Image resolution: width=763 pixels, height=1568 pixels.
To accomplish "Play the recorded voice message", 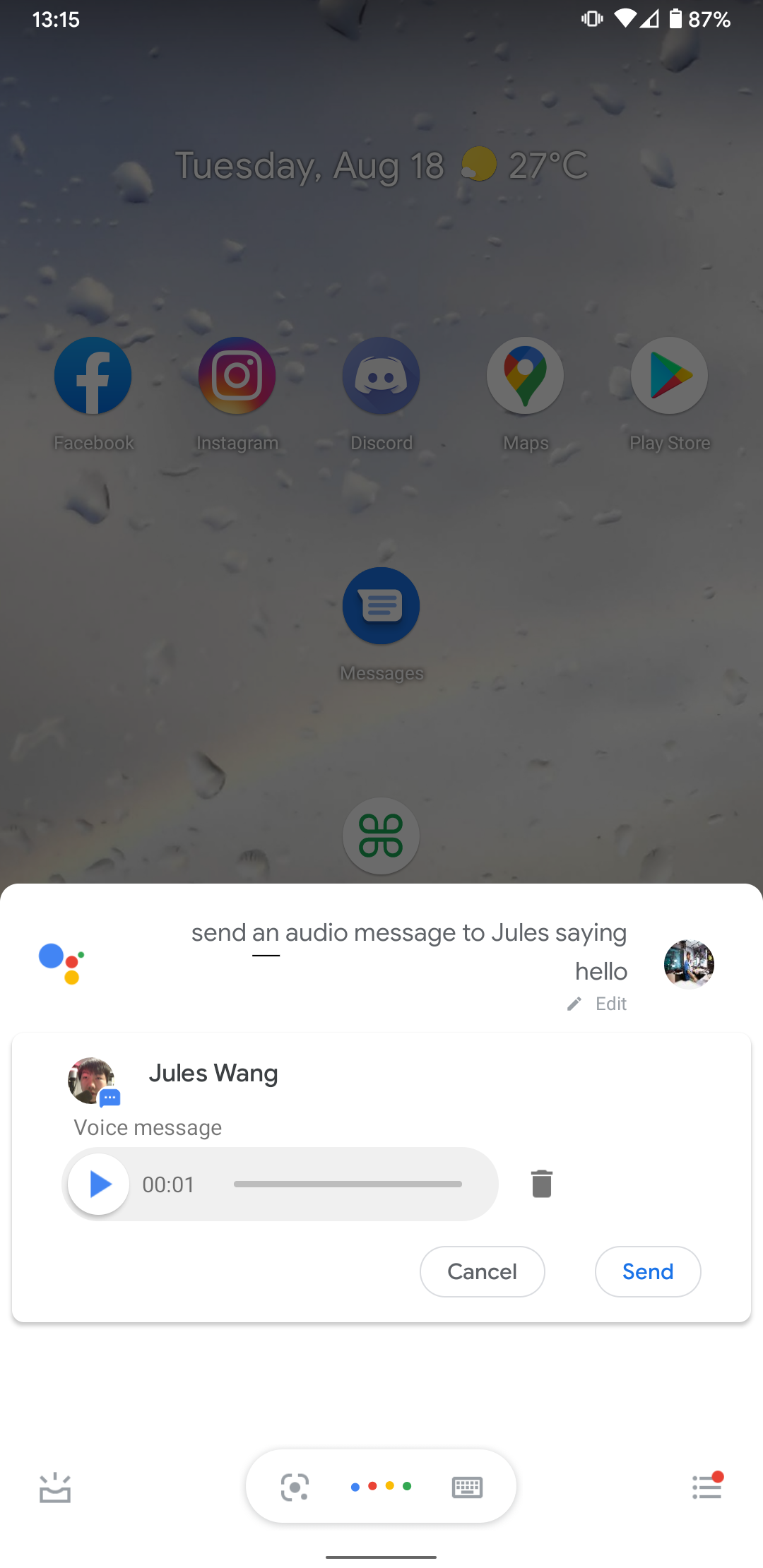I will point(98,1184).
